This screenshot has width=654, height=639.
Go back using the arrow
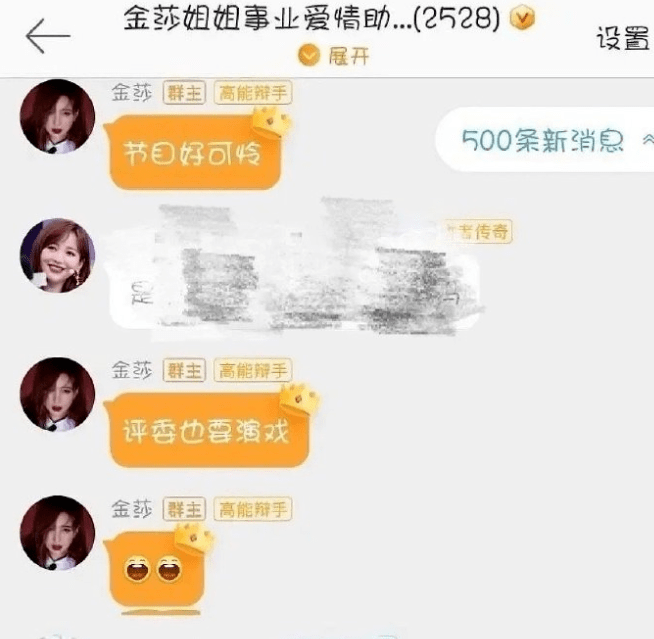tap(47, 36)
